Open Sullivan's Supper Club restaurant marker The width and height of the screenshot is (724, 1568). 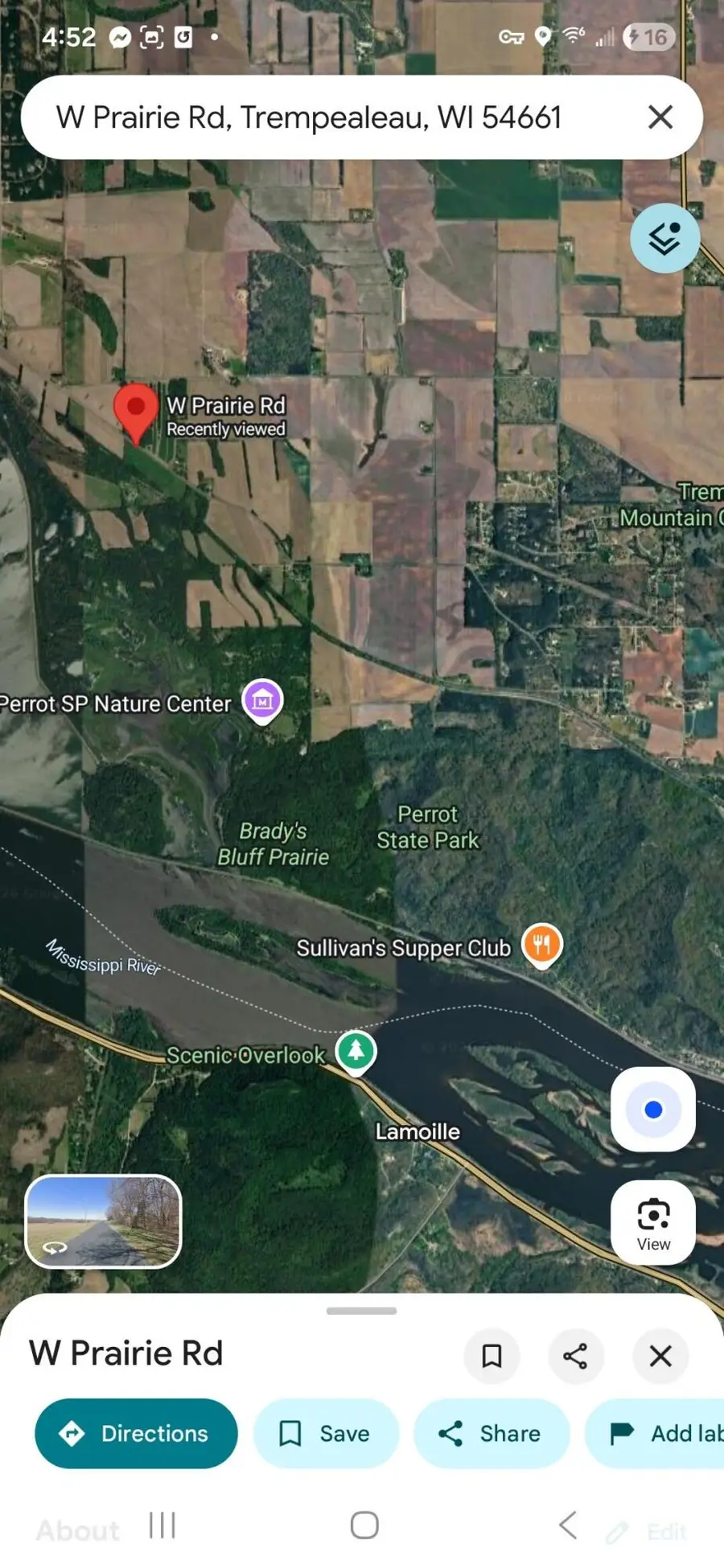[x=542, y=946]
